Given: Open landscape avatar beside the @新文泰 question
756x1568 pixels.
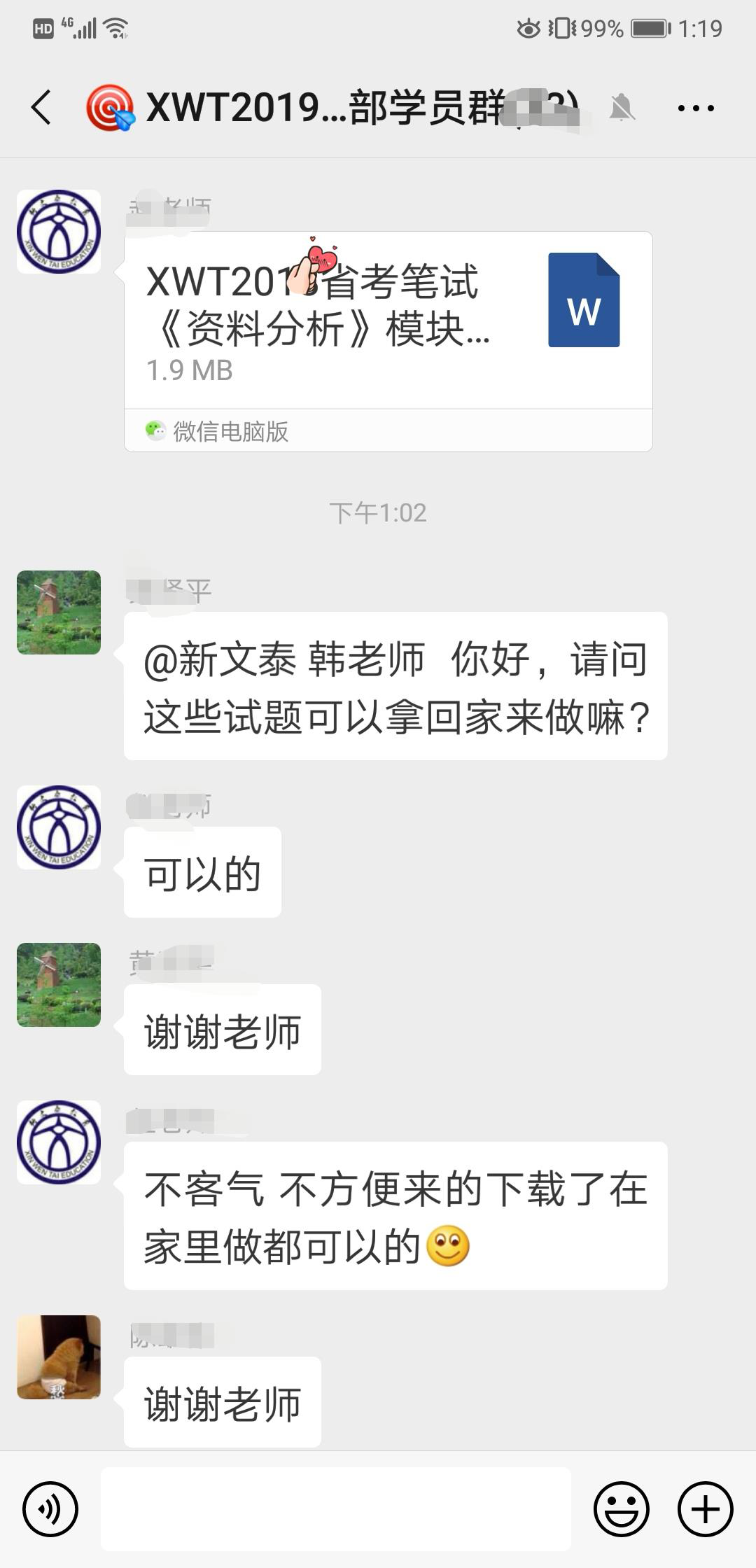Looking at the screenshot, I should [59, 612].
